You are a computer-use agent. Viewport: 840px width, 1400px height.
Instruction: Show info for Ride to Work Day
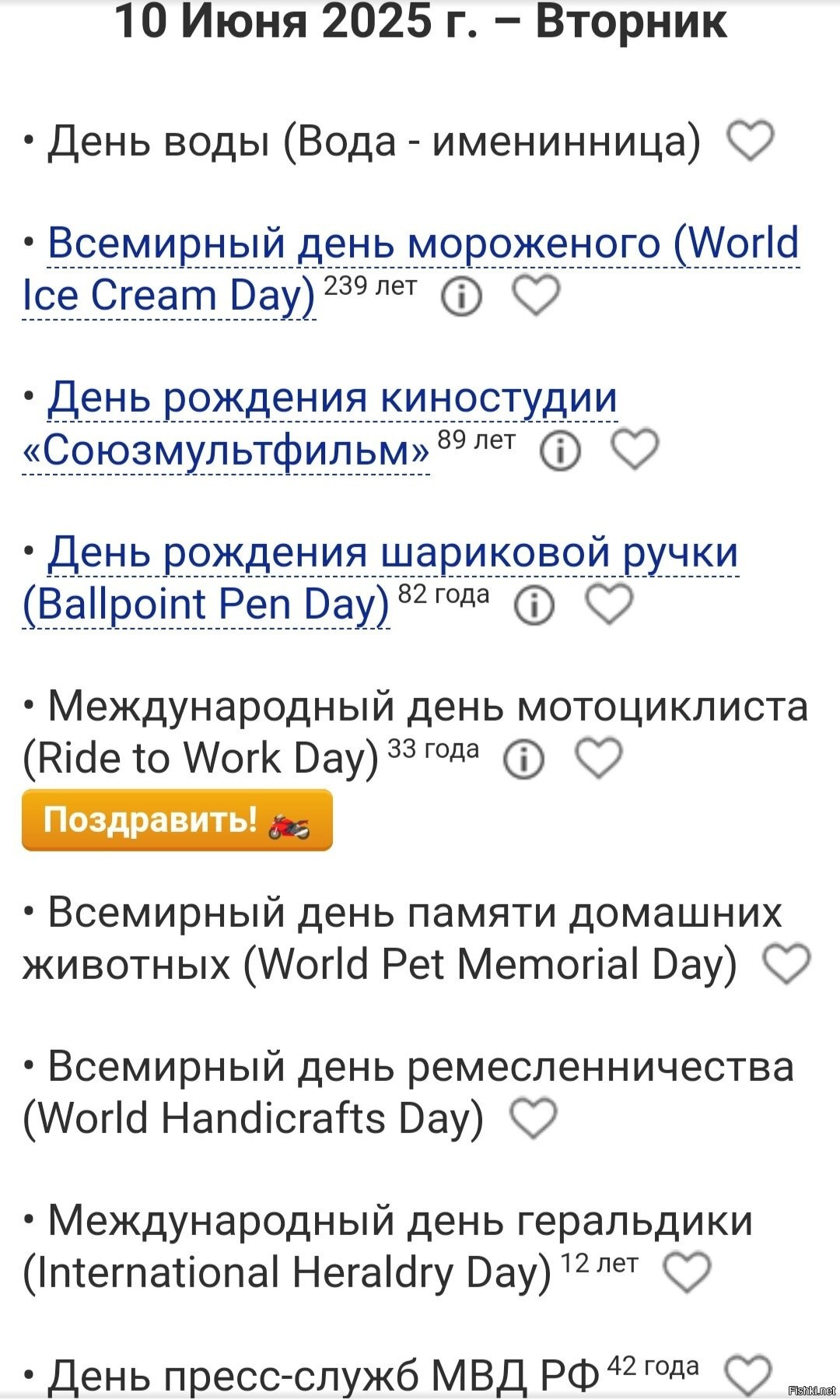(524, 760)
